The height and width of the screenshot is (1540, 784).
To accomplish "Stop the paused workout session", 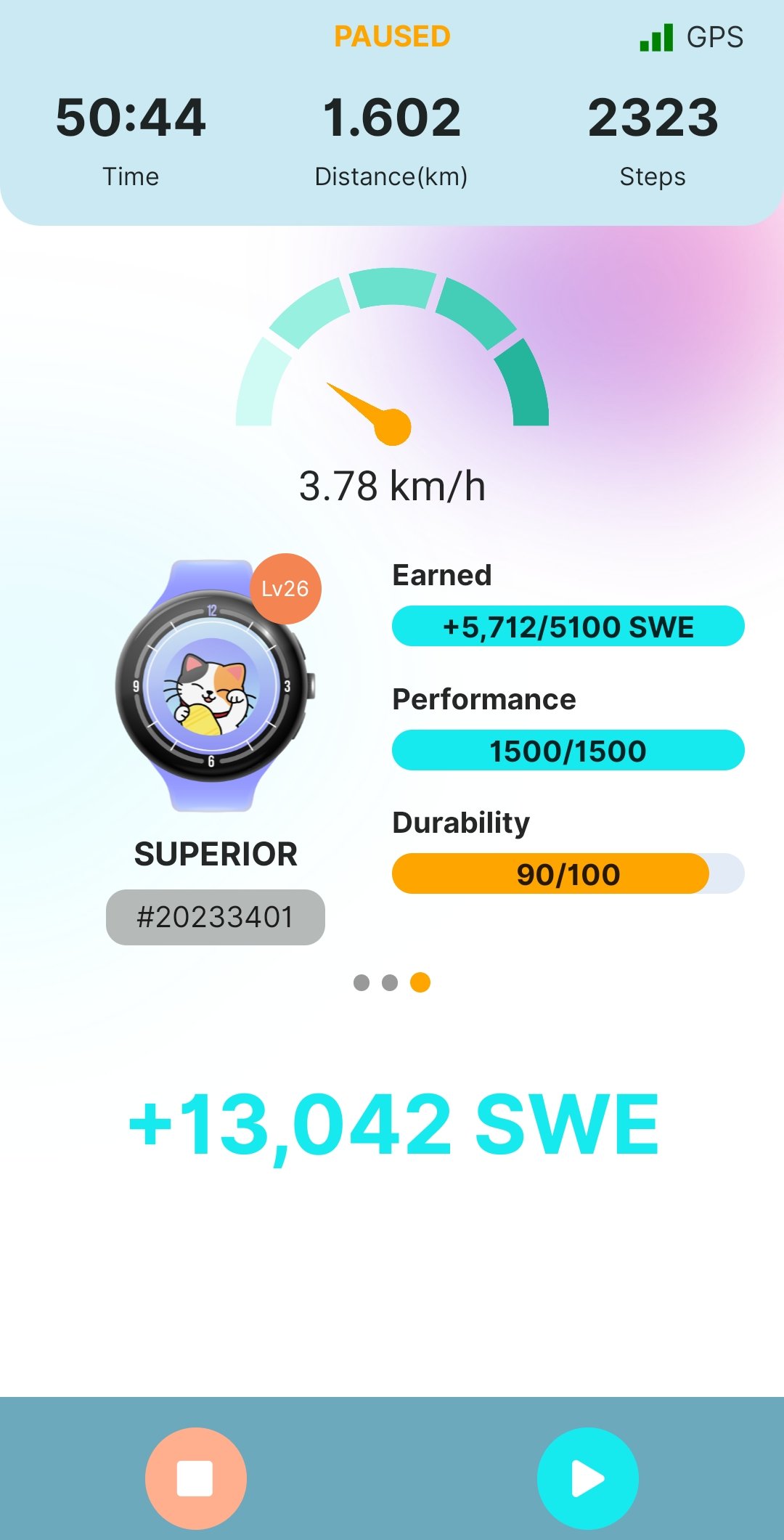I will point(195,1478).
